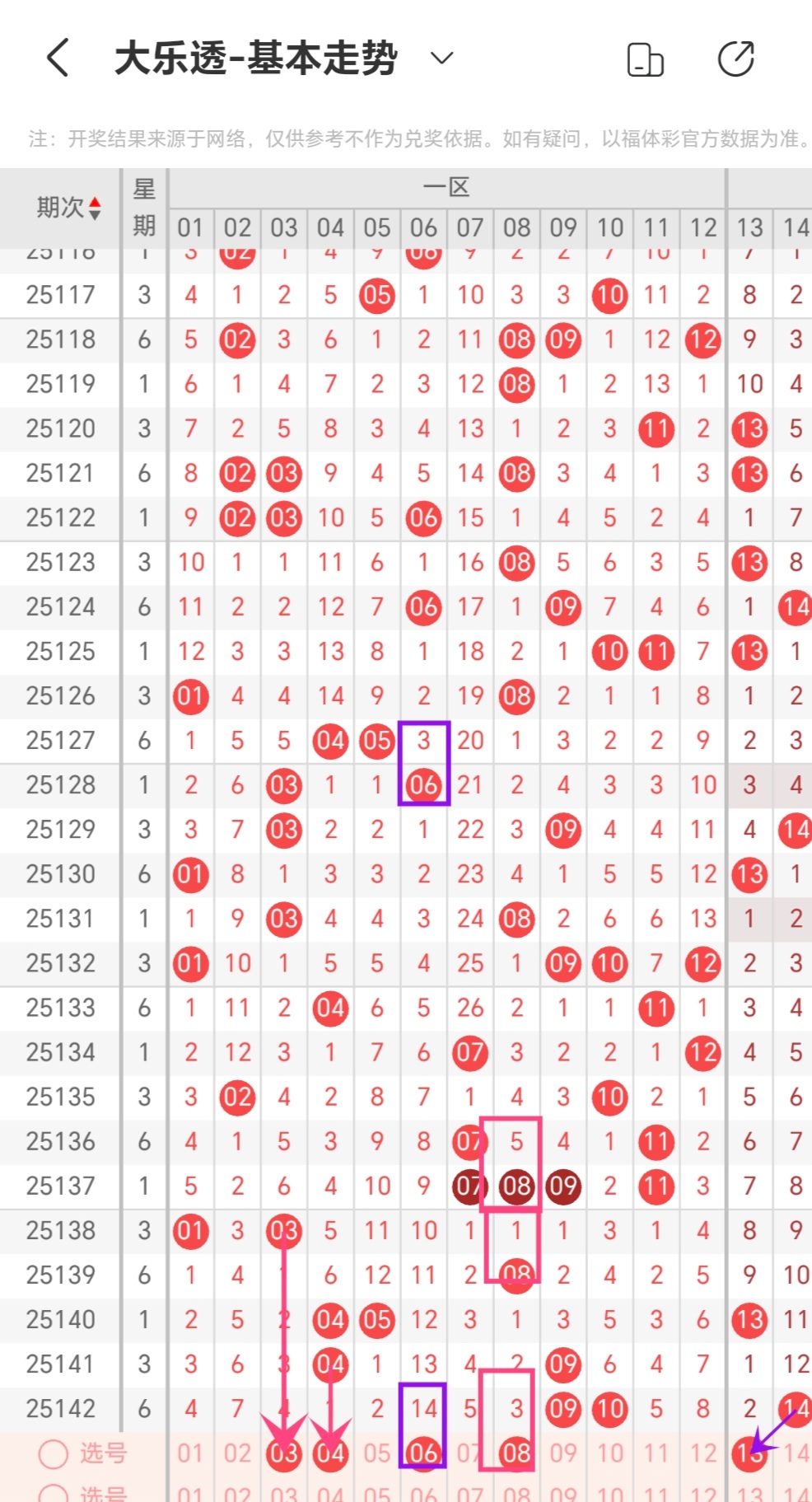Pick number 05 in the first 选号 row

377,1454
